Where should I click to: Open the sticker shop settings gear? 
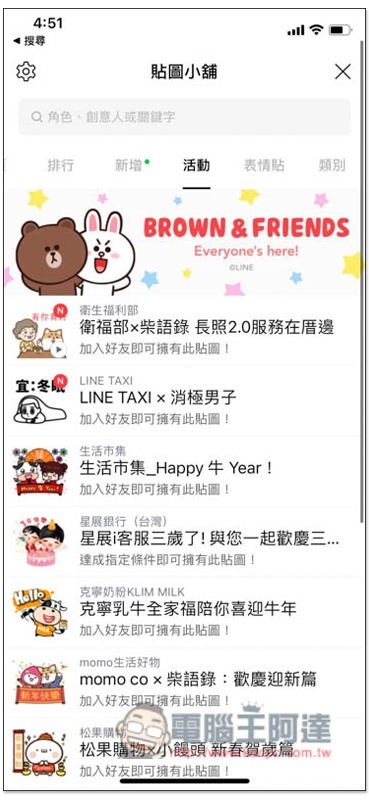tap(26, 71)
